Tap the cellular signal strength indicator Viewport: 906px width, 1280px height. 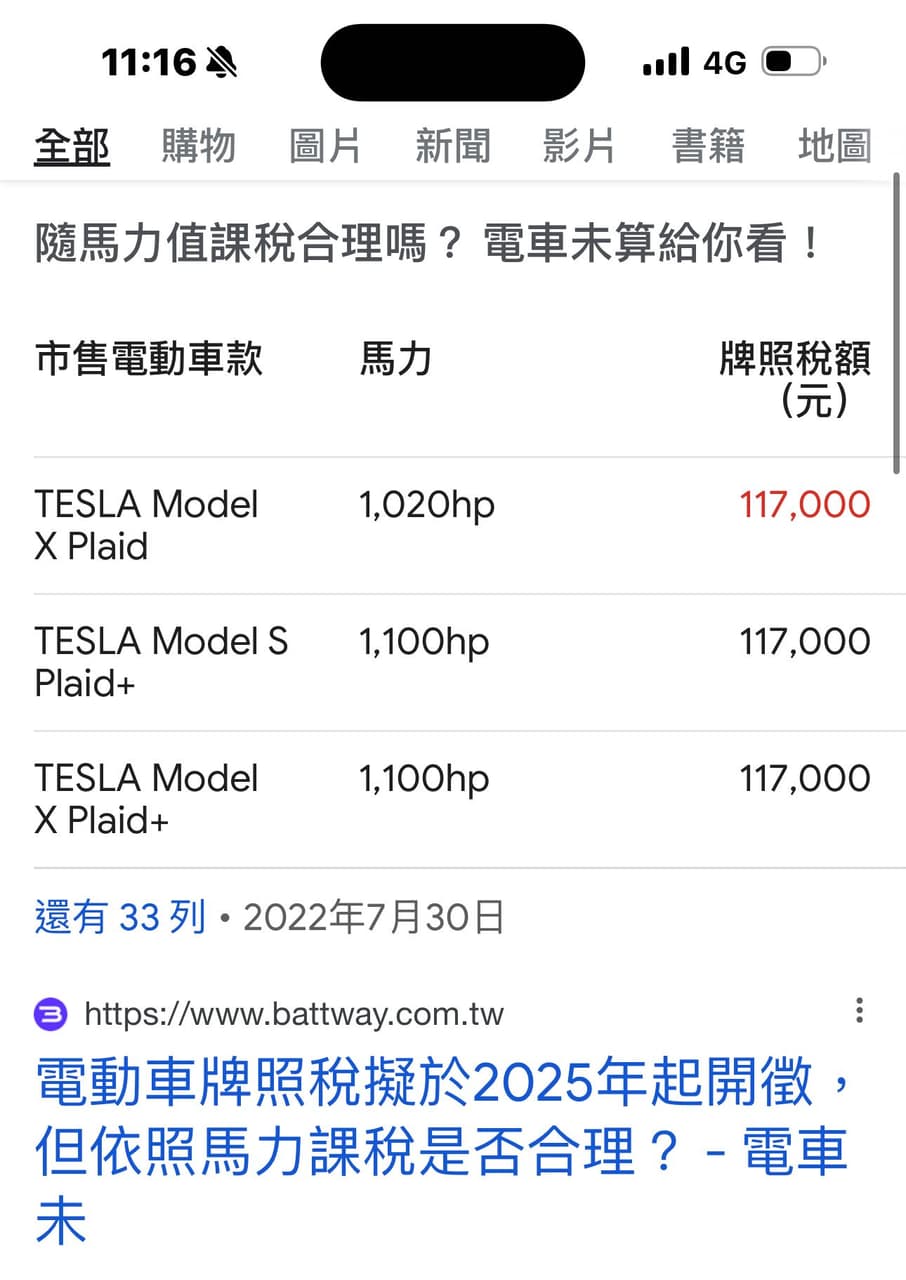665,60
